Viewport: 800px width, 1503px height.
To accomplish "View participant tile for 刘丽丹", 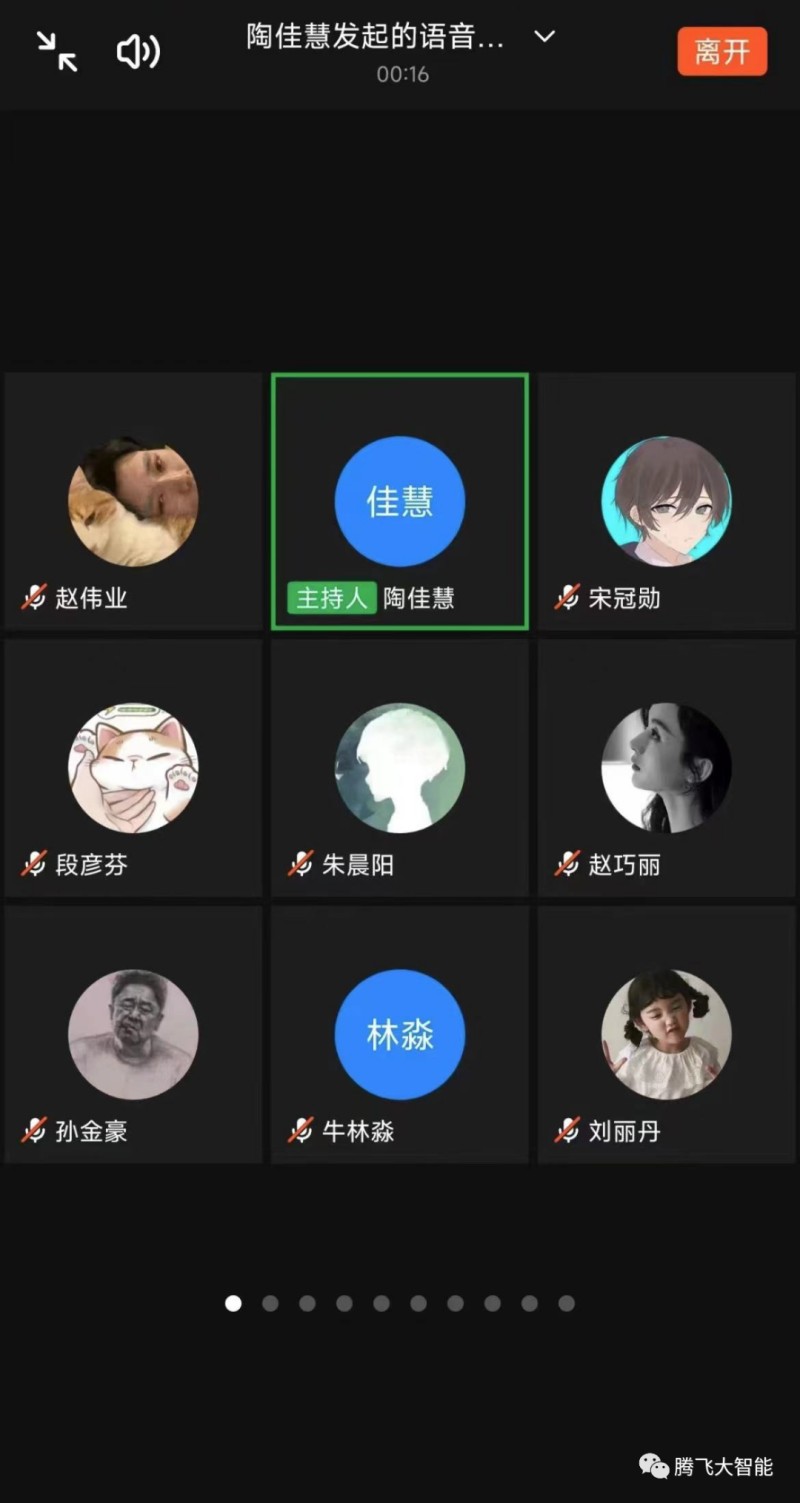I will pyautogui.click(x=666, y=1035).
